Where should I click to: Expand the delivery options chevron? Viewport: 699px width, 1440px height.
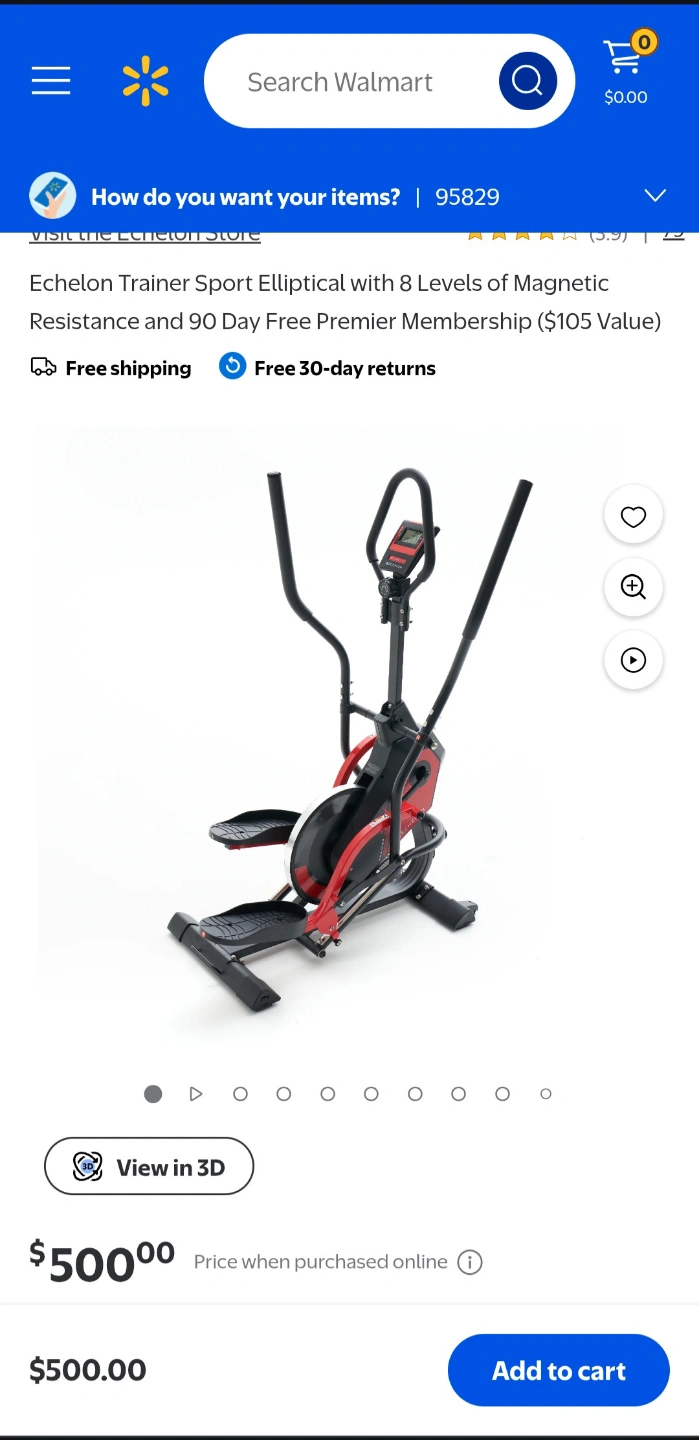(x=655, y=196)
